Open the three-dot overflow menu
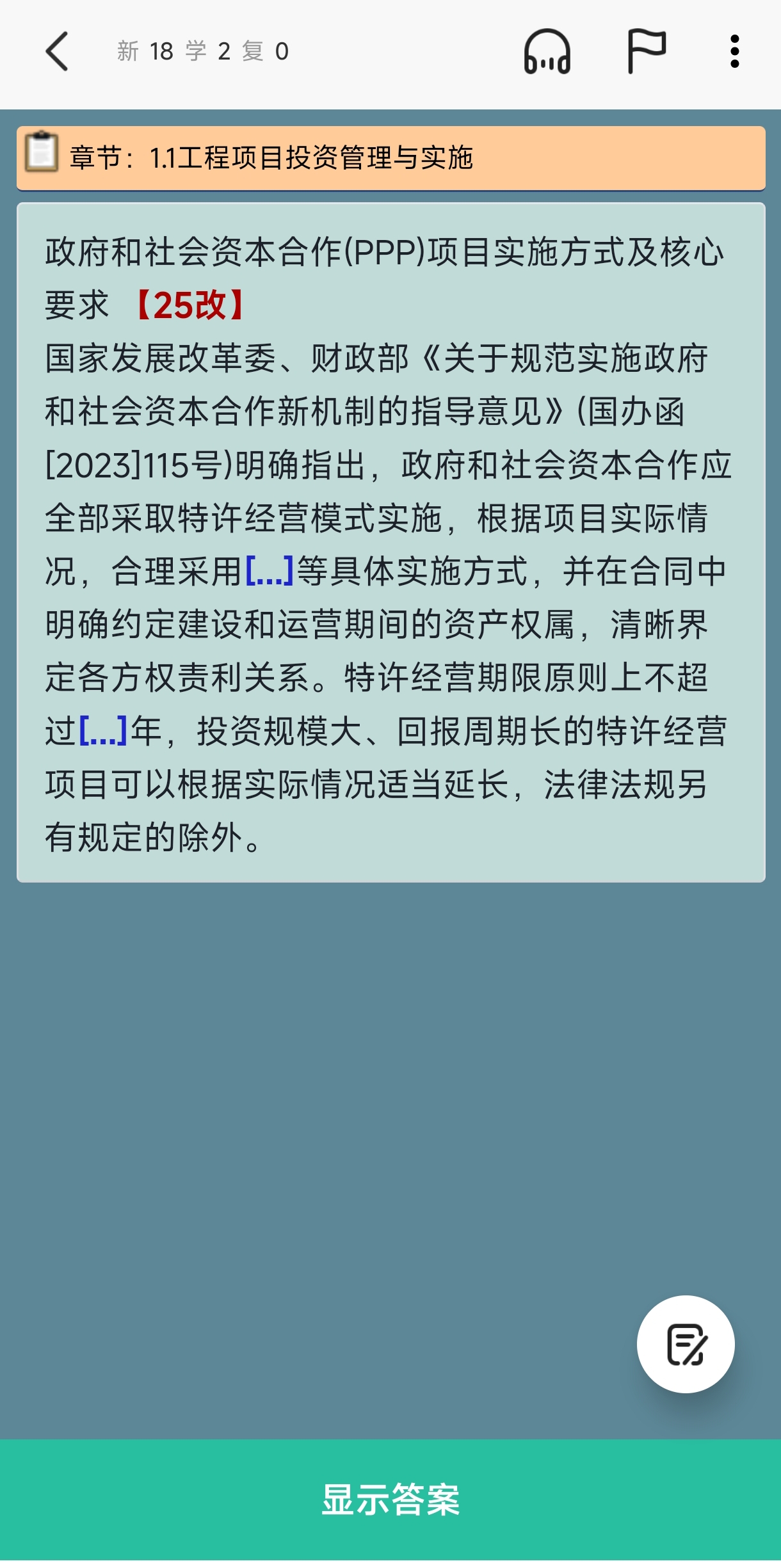 point(735,51)
